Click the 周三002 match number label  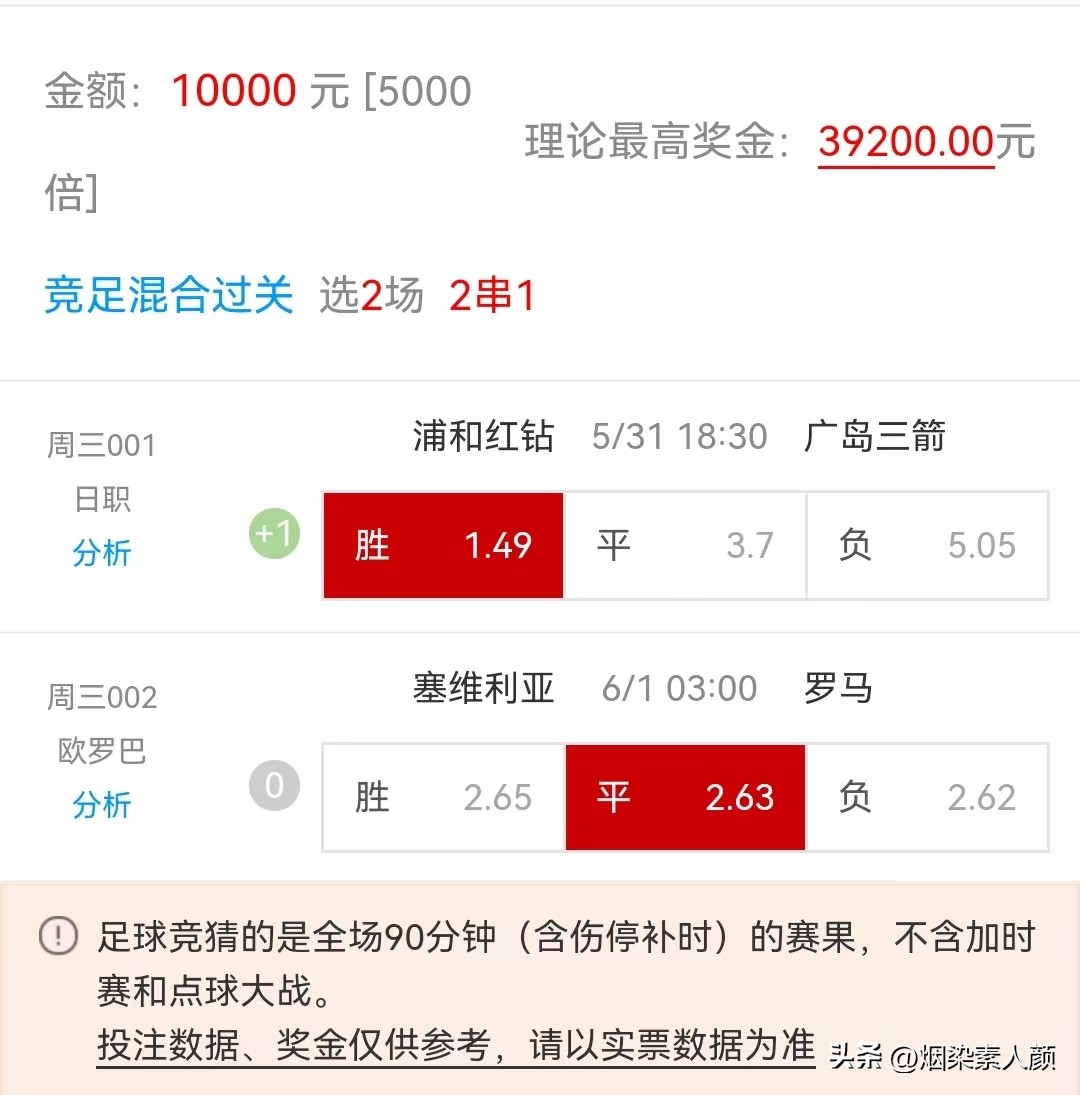click(100, 695)
